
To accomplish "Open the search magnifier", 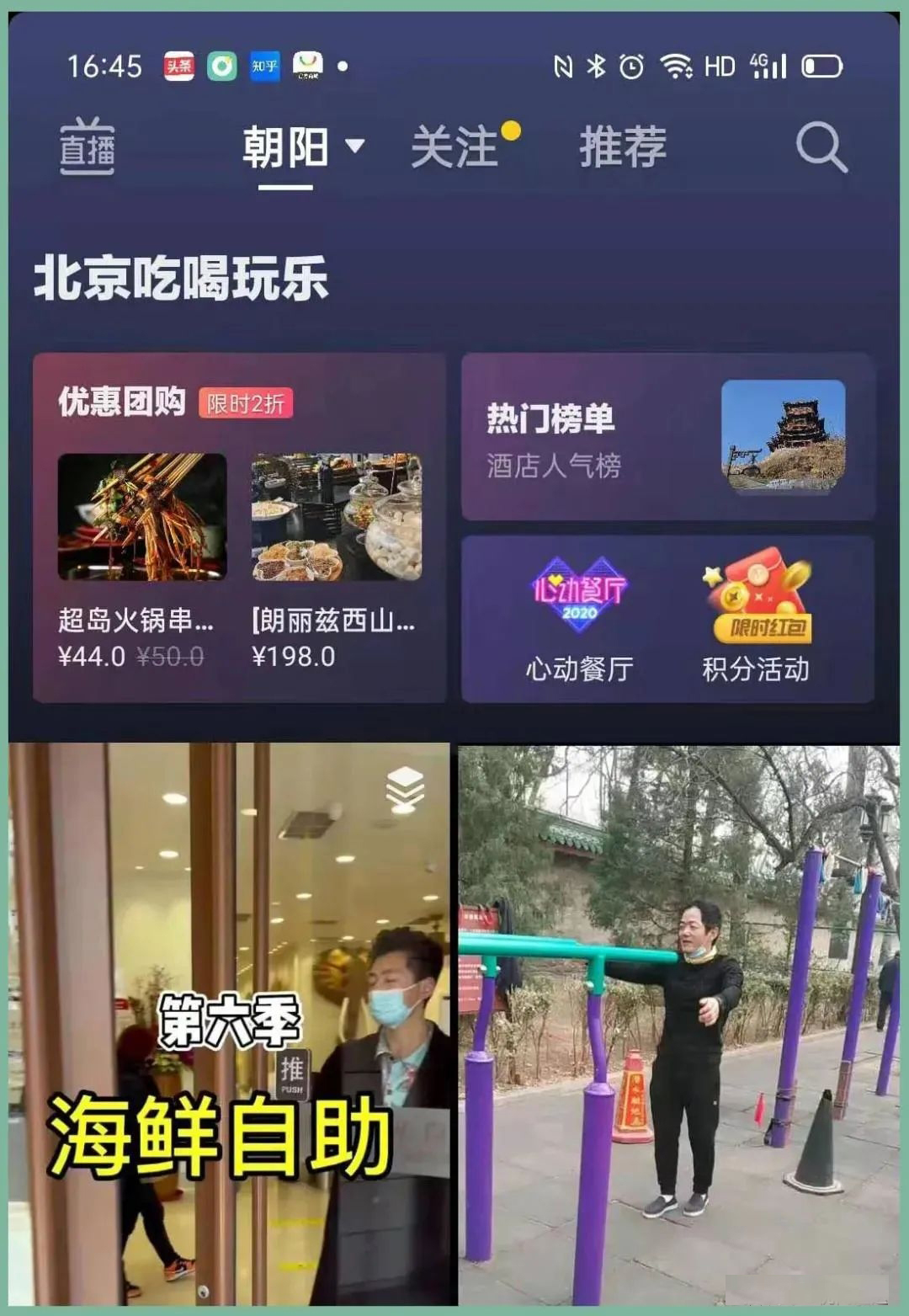I will [821, 147].
